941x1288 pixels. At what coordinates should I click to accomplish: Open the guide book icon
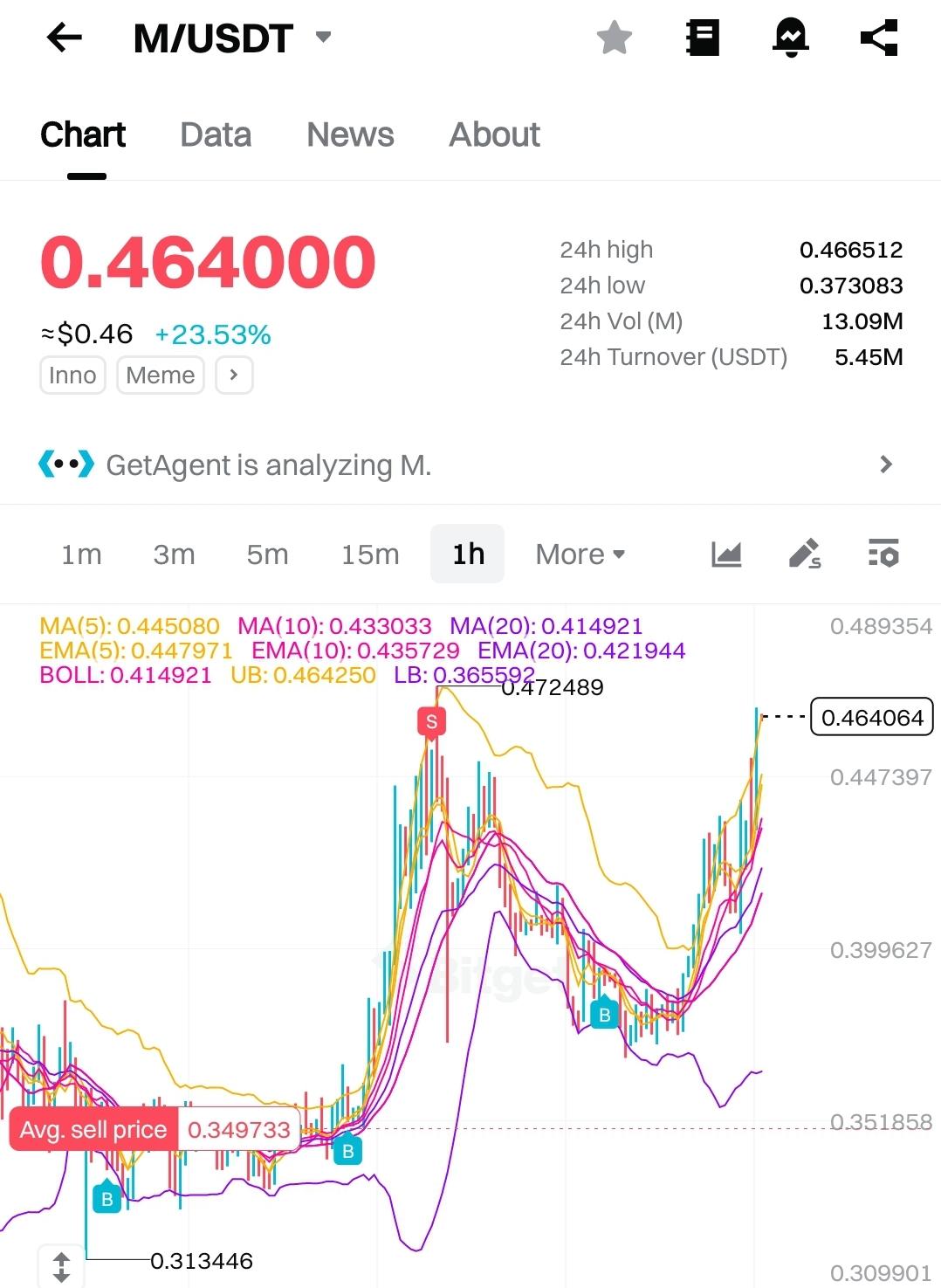tap(702, 38)
